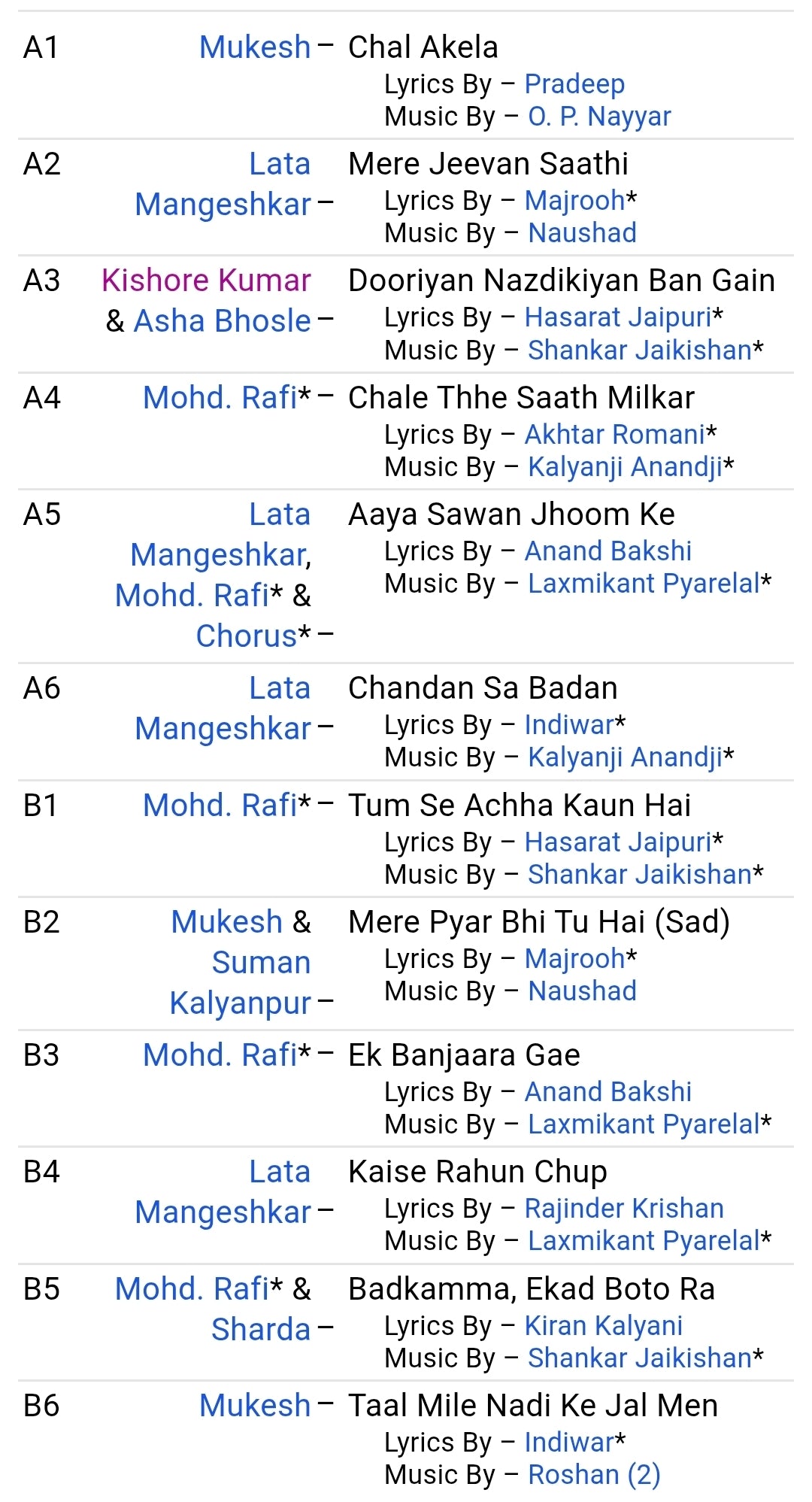This screenshot has width=812, height=1502.
Task: Open Kiran Kalyani lyricist link
Action: [604, 1326]
